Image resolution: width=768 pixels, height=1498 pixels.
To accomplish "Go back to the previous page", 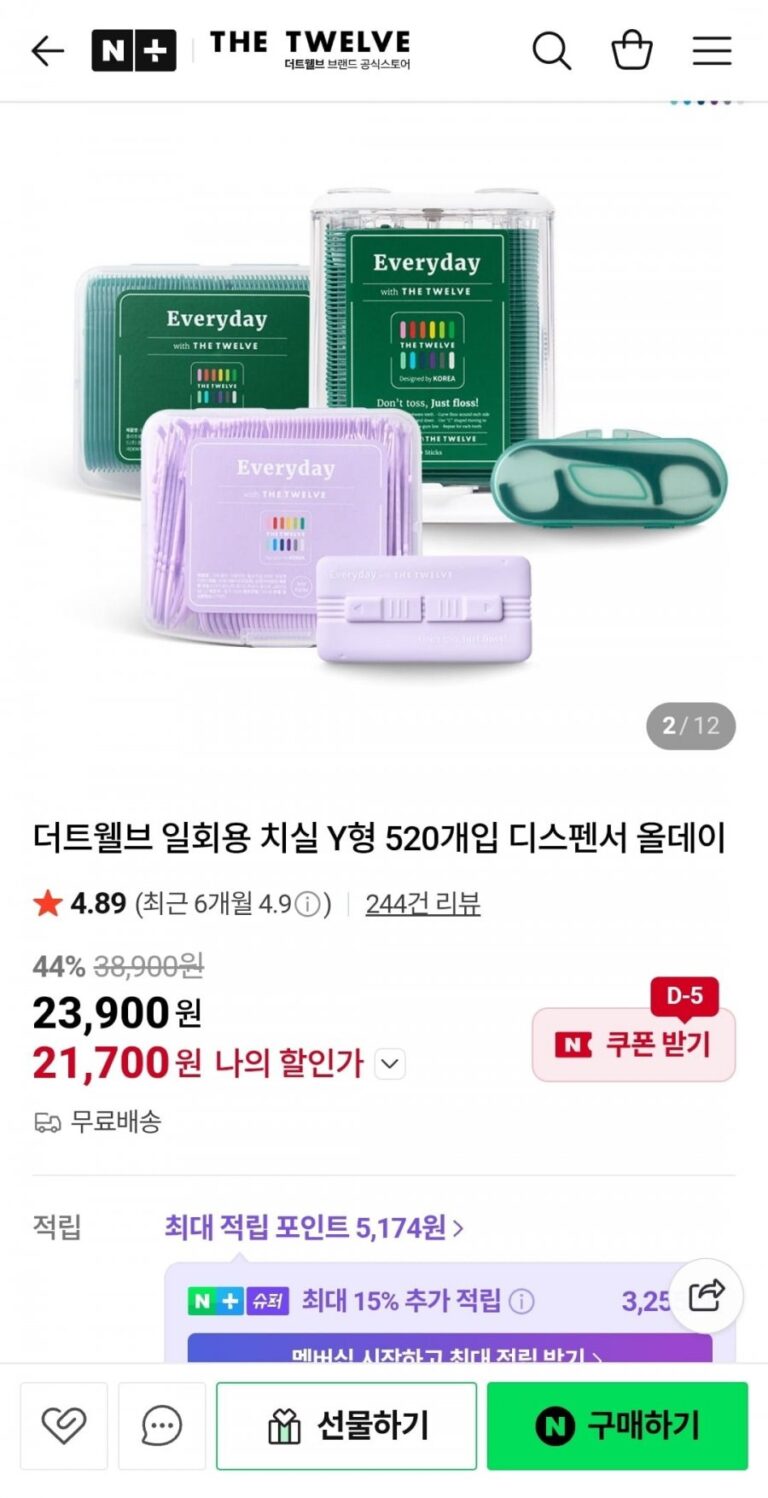I will tap(47, 51).
